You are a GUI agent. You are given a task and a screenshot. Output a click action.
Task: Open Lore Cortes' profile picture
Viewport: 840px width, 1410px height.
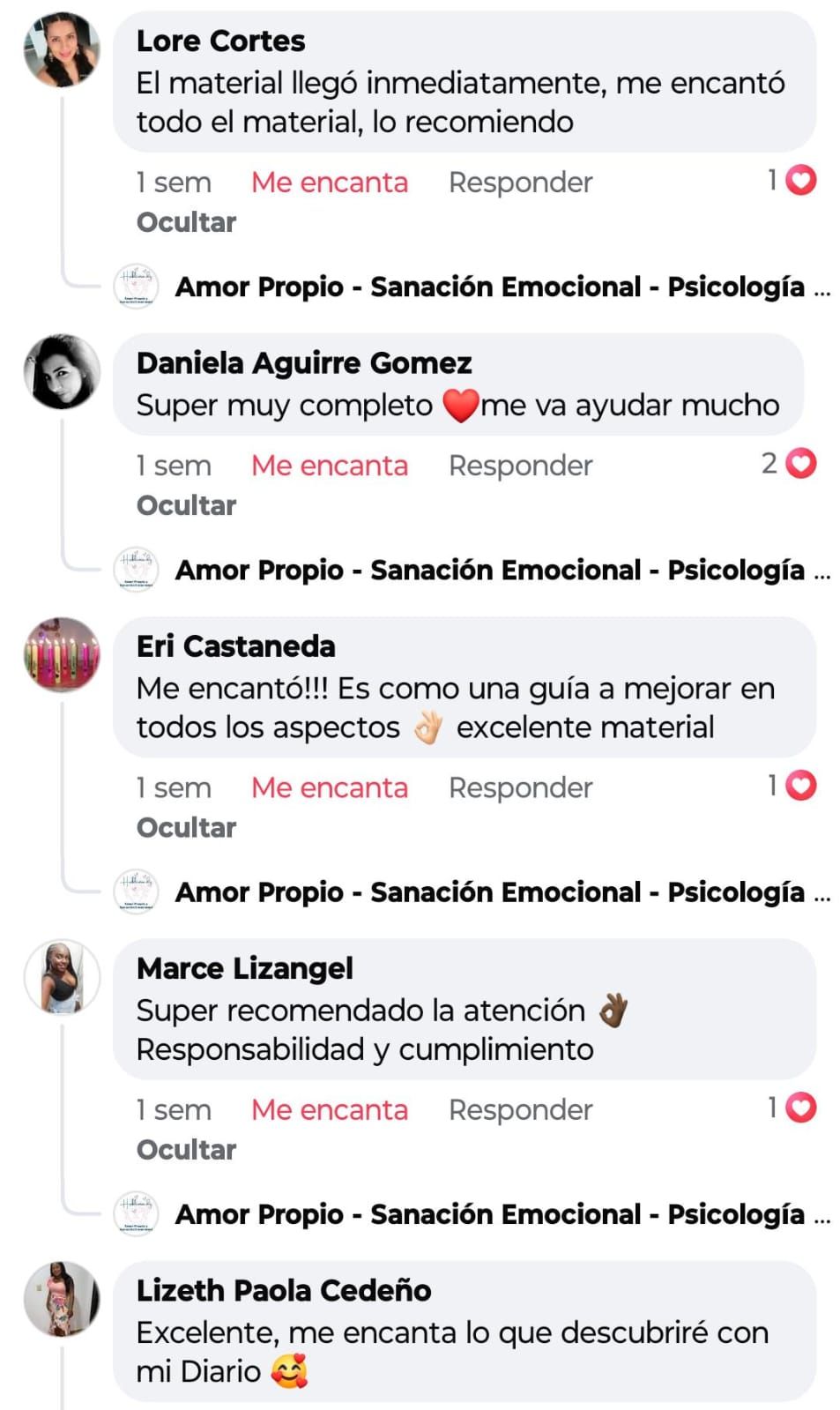point(62,50)
